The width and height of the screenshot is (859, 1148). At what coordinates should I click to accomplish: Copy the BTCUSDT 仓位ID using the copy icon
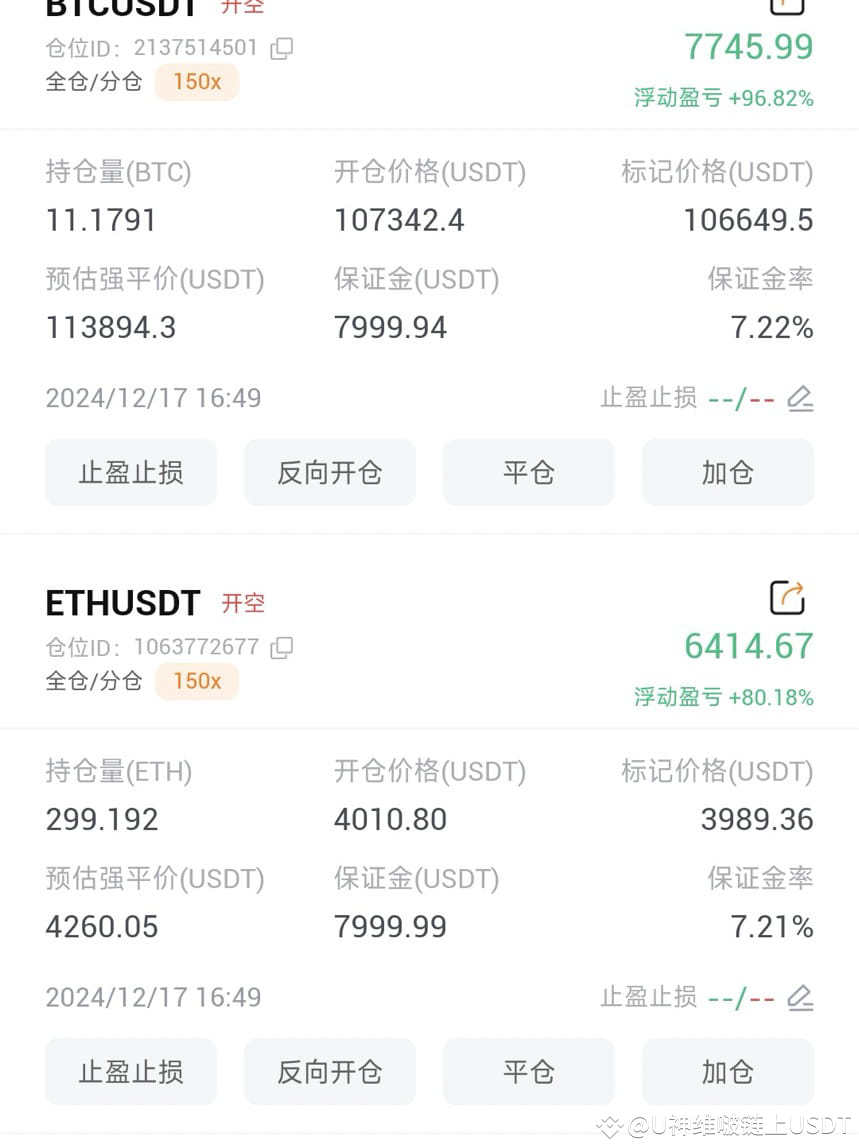click(281, 47)
